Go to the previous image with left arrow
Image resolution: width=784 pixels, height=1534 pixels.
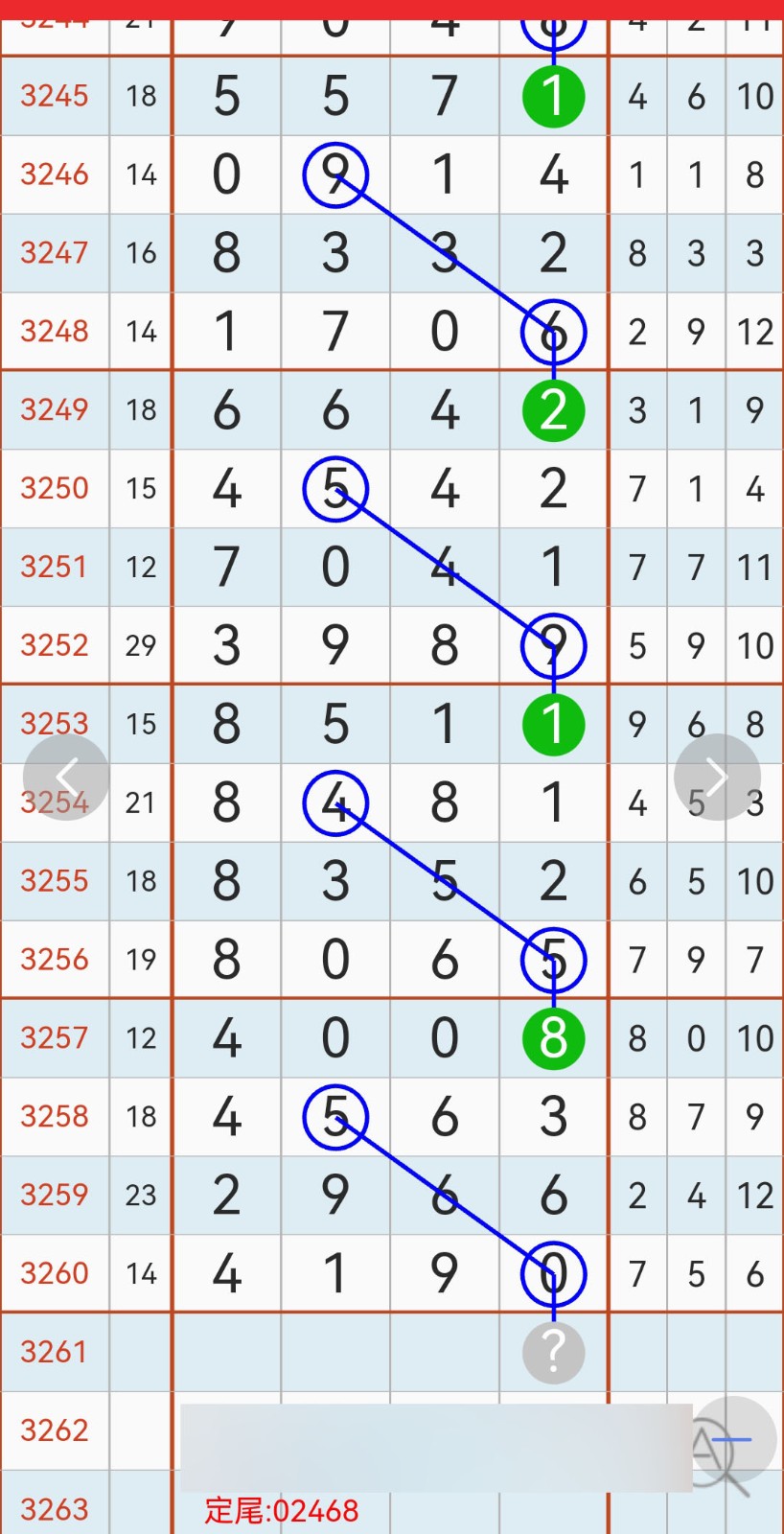click(66, 777)
